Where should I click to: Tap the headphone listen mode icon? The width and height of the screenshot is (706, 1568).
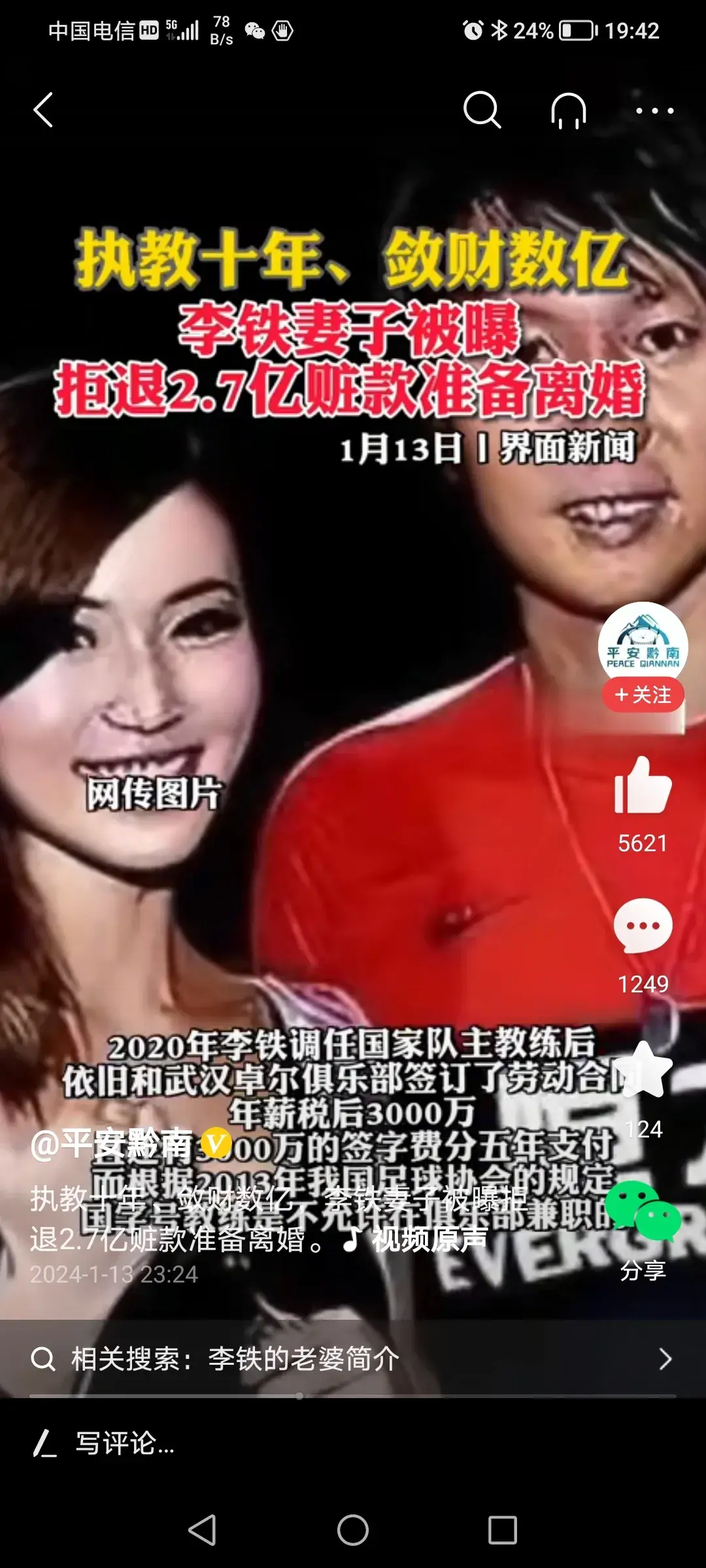(568, 110)
